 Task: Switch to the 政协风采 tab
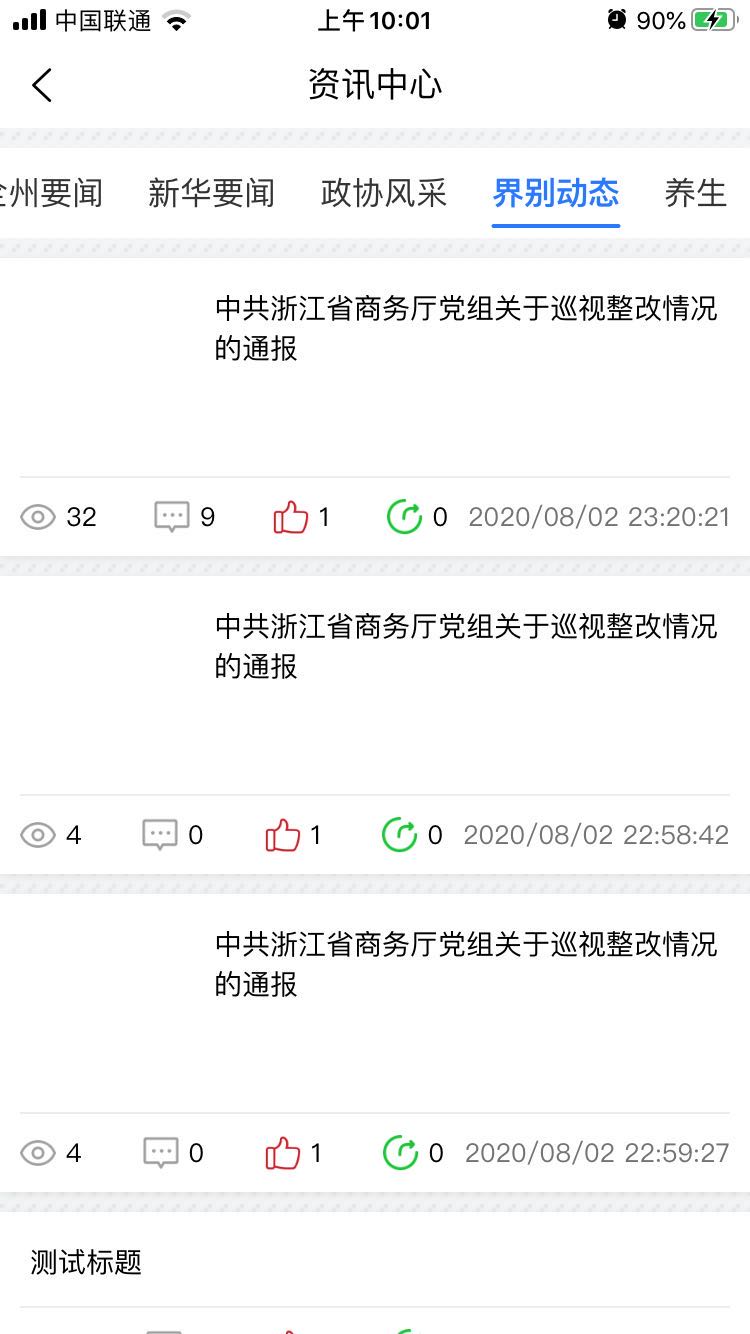click(383, 193)
